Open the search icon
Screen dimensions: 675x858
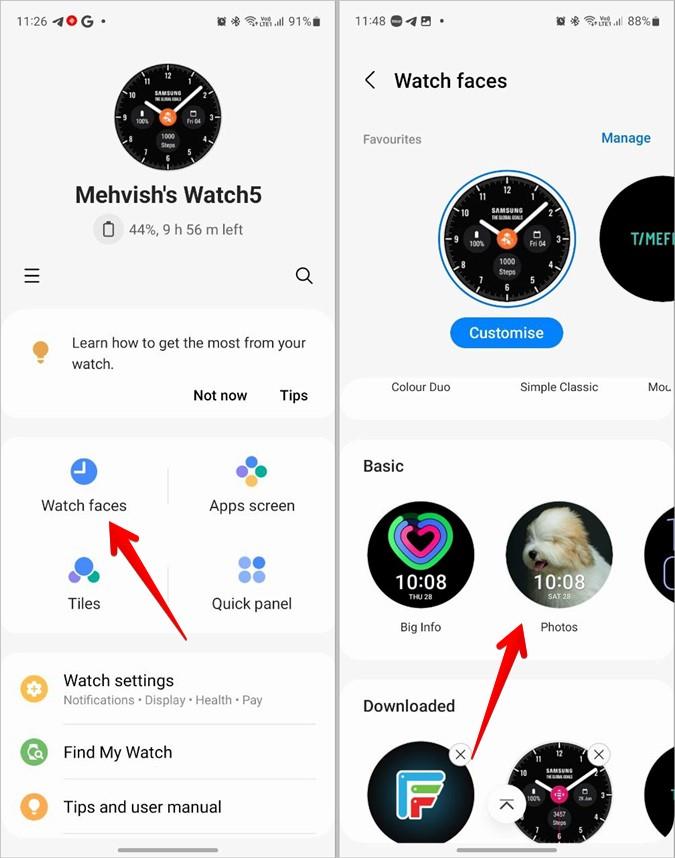click(304, 276)
